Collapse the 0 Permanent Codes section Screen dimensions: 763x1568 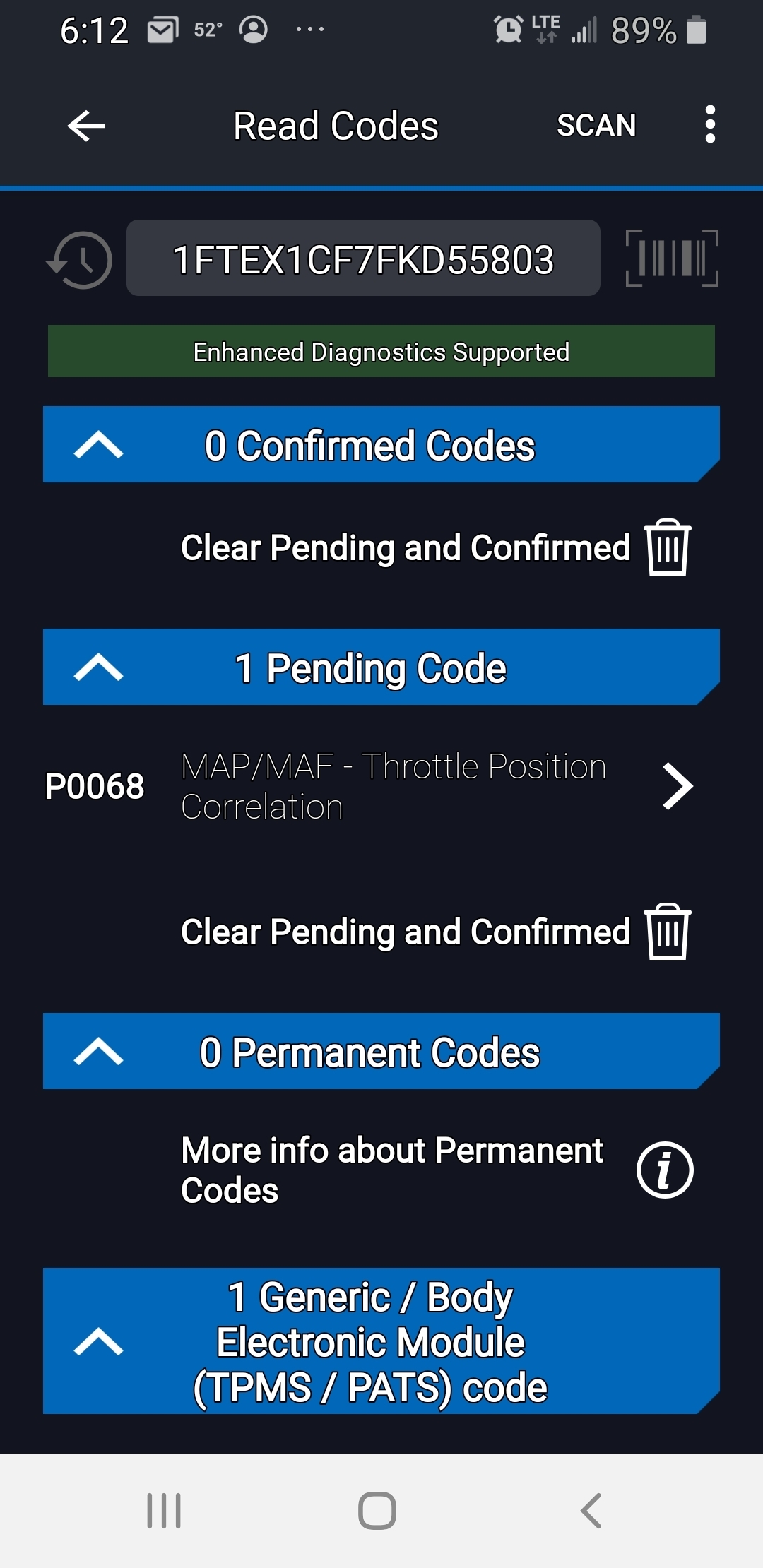98,1052
